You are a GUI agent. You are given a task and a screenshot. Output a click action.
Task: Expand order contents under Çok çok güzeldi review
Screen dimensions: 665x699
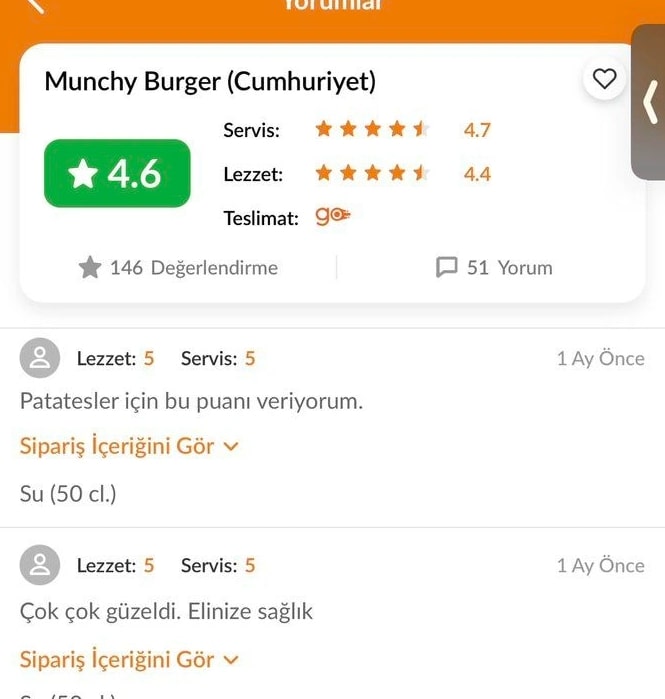click(129, 659)
